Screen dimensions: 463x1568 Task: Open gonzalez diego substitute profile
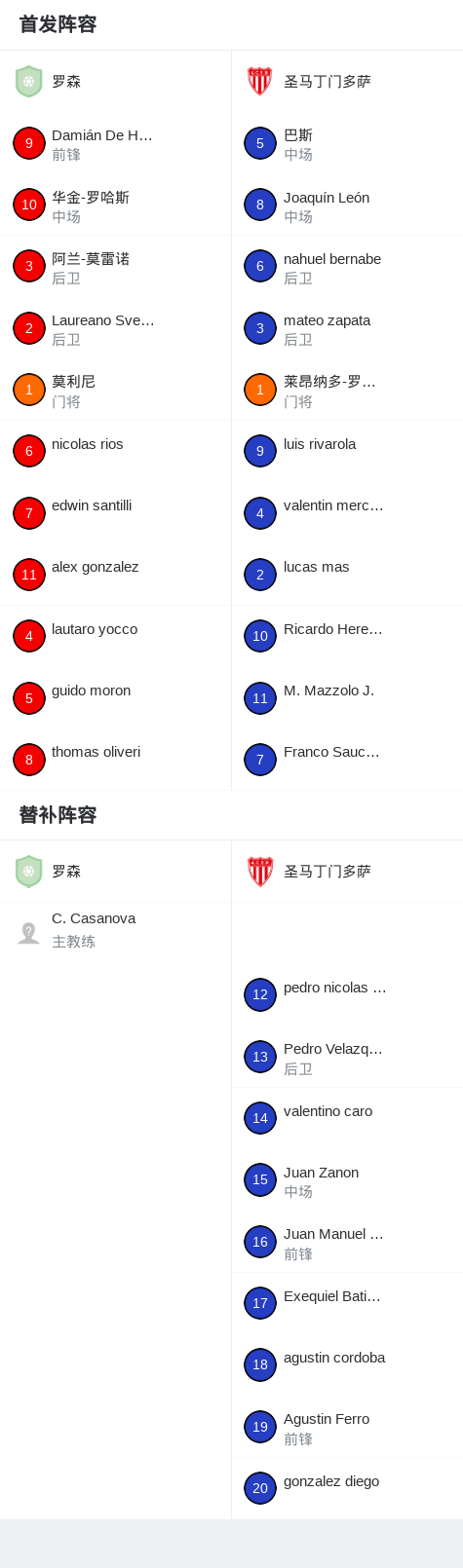(x=347, y=1488)
